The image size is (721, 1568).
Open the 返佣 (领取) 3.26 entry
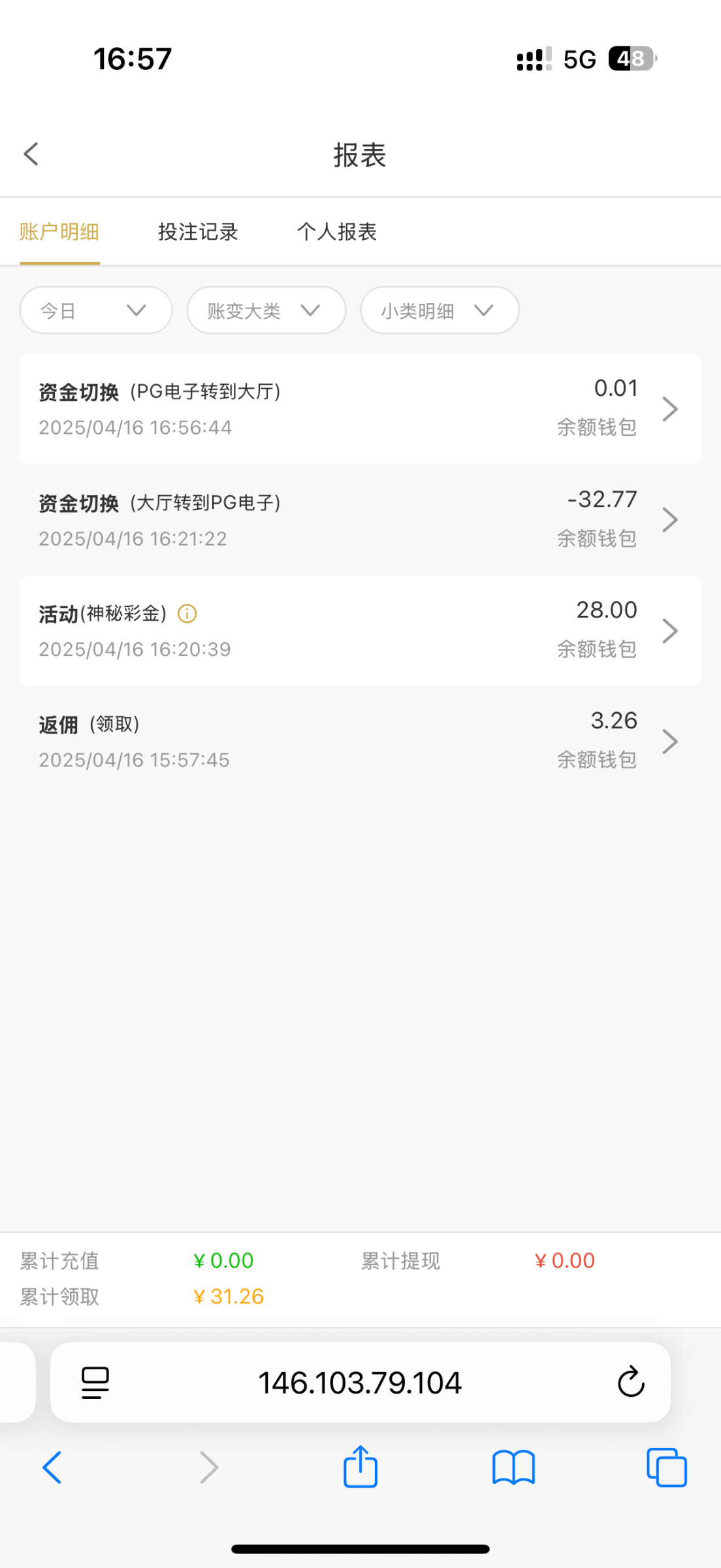[x=360, y=742]
